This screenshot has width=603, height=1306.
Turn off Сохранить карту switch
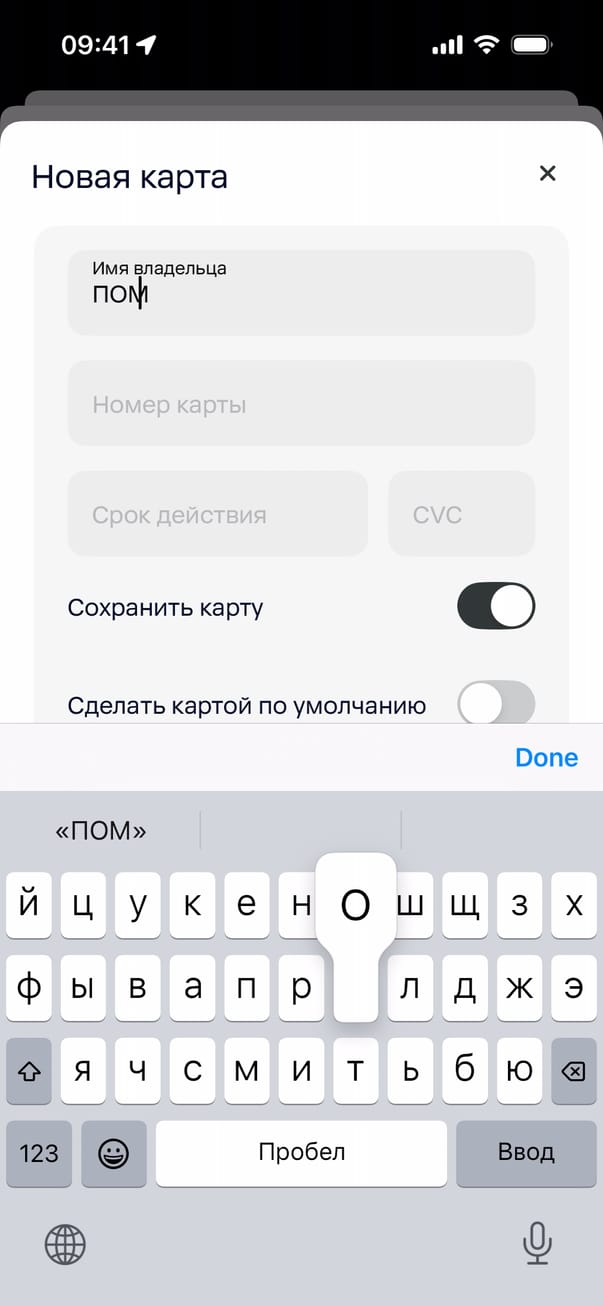coord(496,607)
